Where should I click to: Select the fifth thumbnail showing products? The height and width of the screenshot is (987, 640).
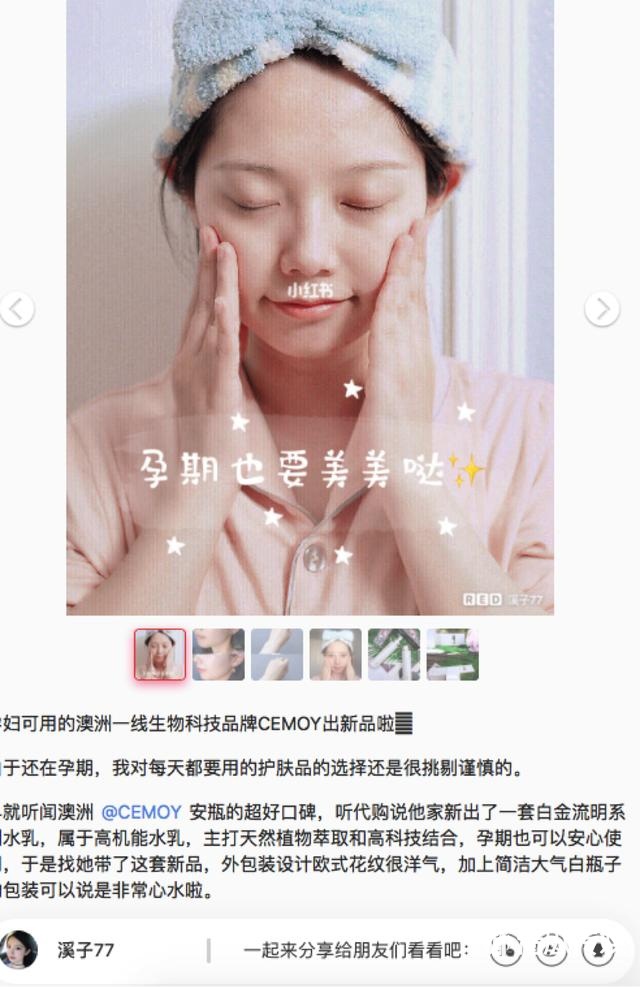[x=394, y=655]
